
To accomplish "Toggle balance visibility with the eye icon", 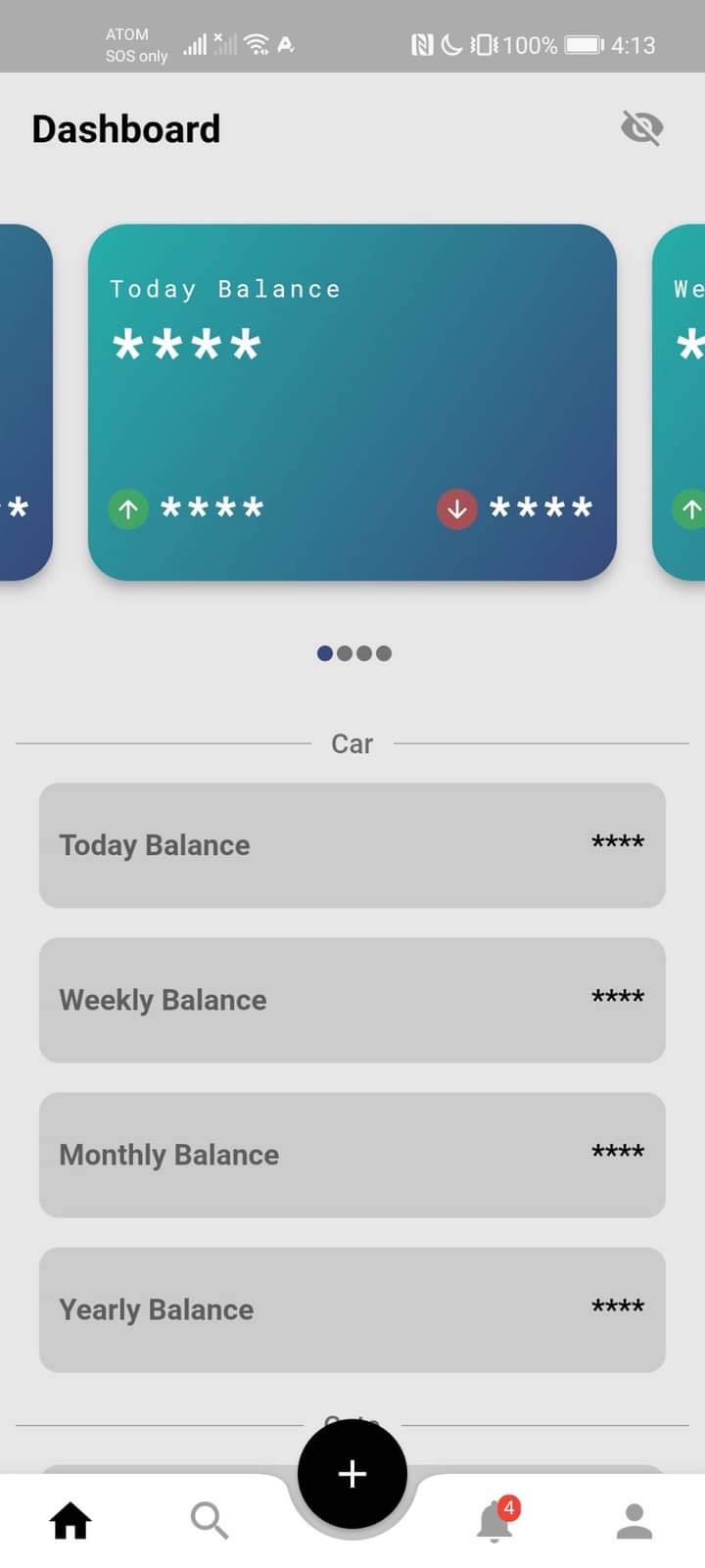I will click(642, 128).
